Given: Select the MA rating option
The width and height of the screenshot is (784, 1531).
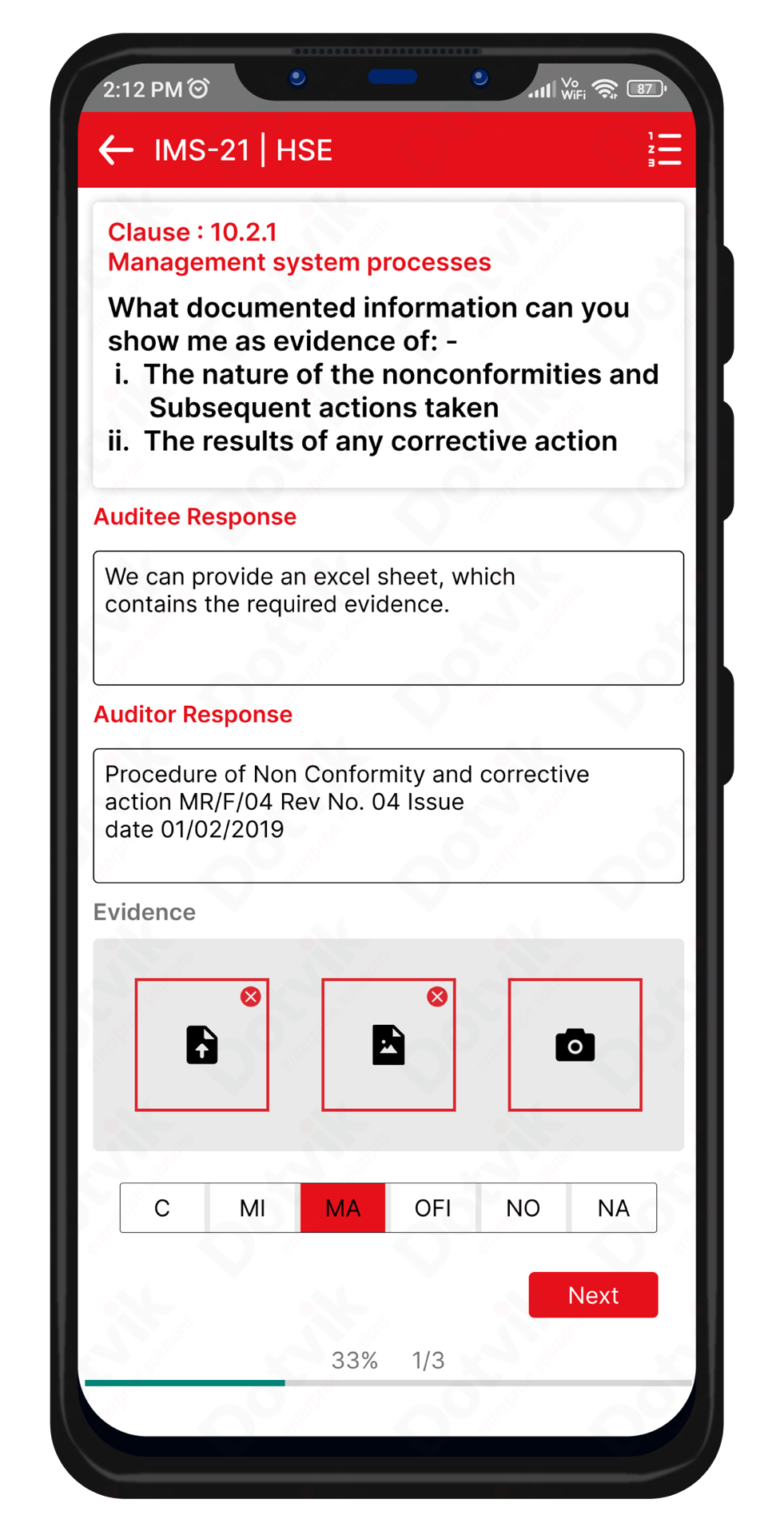Looking at the screenshot, I should pos(343,1208).
